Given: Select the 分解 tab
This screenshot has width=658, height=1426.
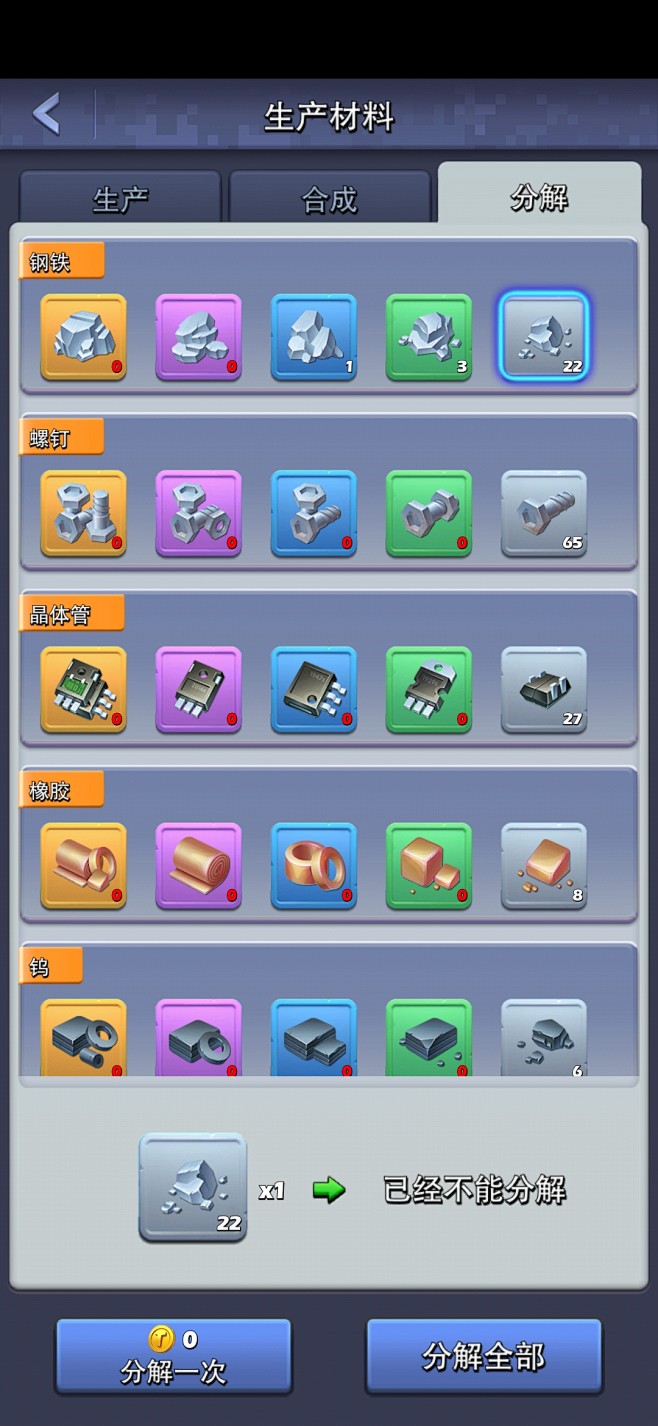Looking at the screenshot, I should click(x=539, y=196).
